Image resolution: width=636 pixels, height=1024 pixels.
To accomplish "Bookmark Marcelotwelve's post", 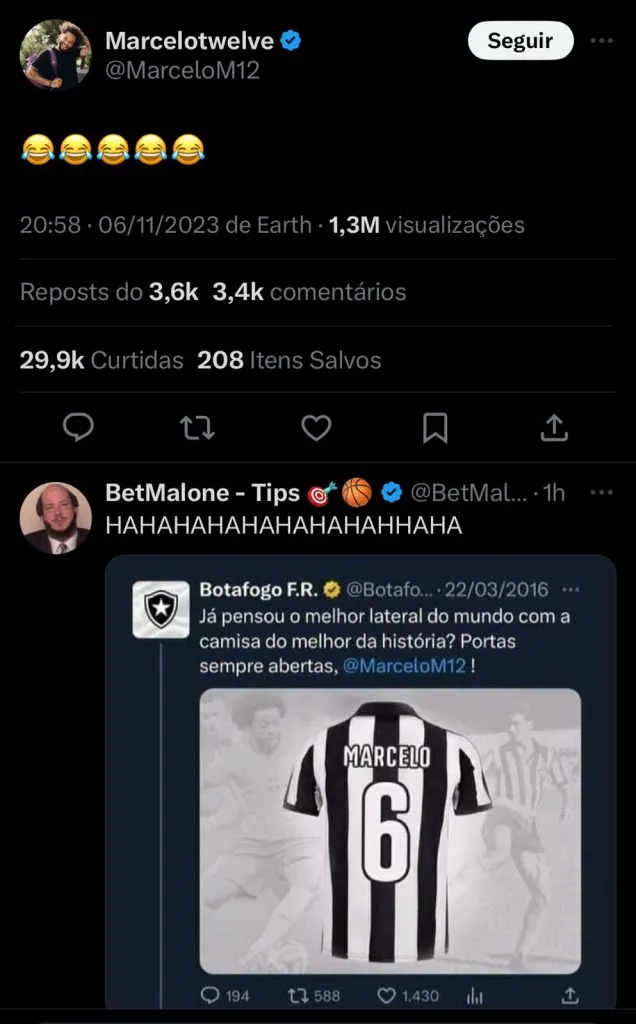I will click(435, 428).
